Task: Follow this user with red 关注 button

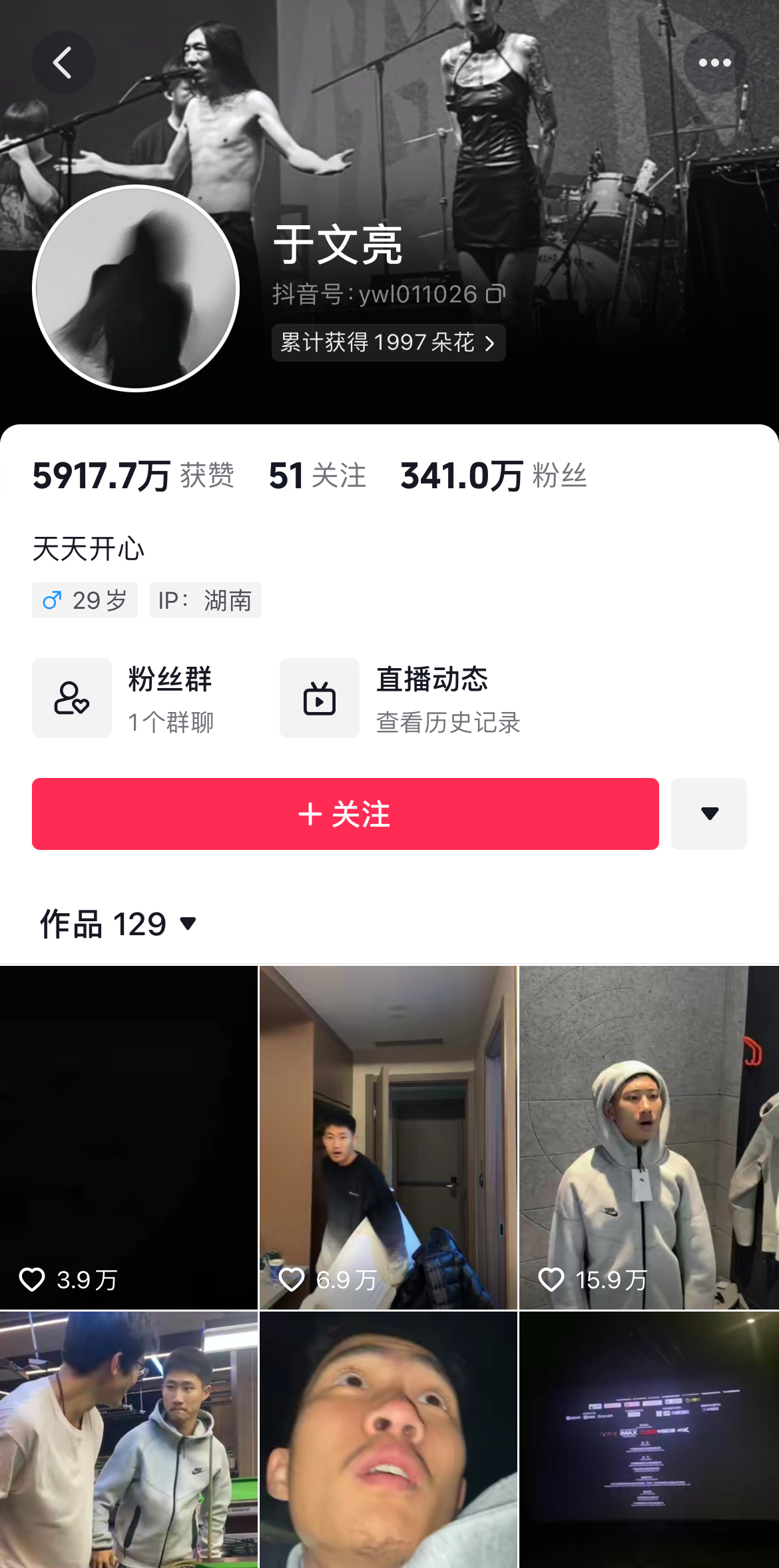Action: coord(345,813)
